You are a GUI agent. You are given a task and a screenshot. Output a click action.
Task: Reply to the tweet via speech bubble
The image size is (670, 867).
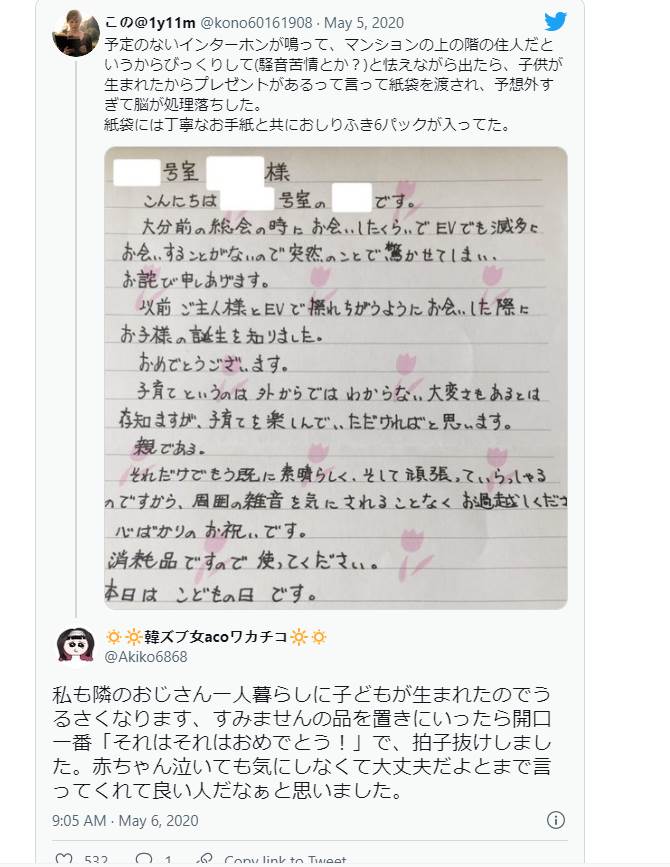coord(144,860)
